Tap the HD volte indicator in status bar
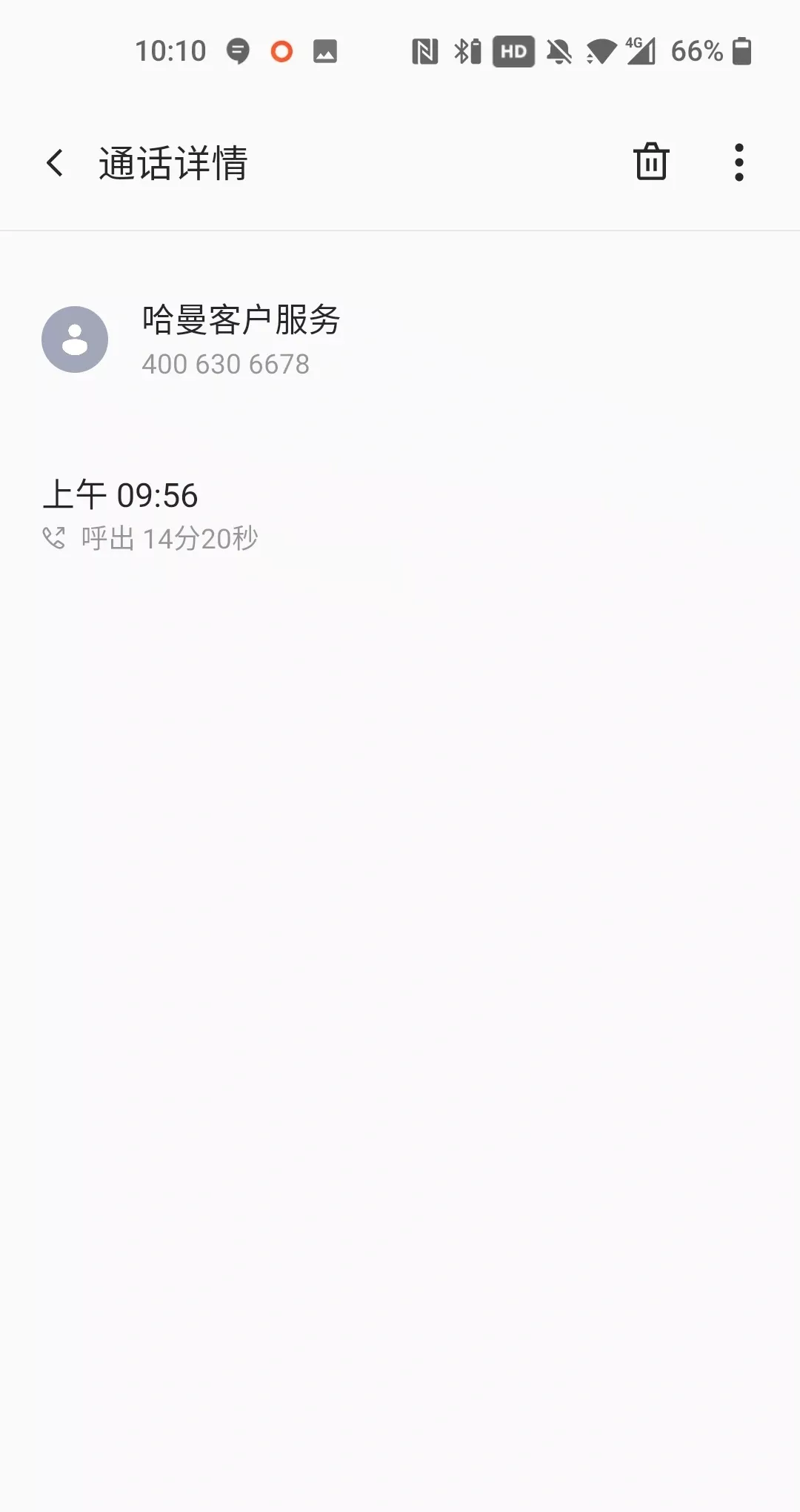This screenshot has width=800, height=1512. click(x=513, y=52)
